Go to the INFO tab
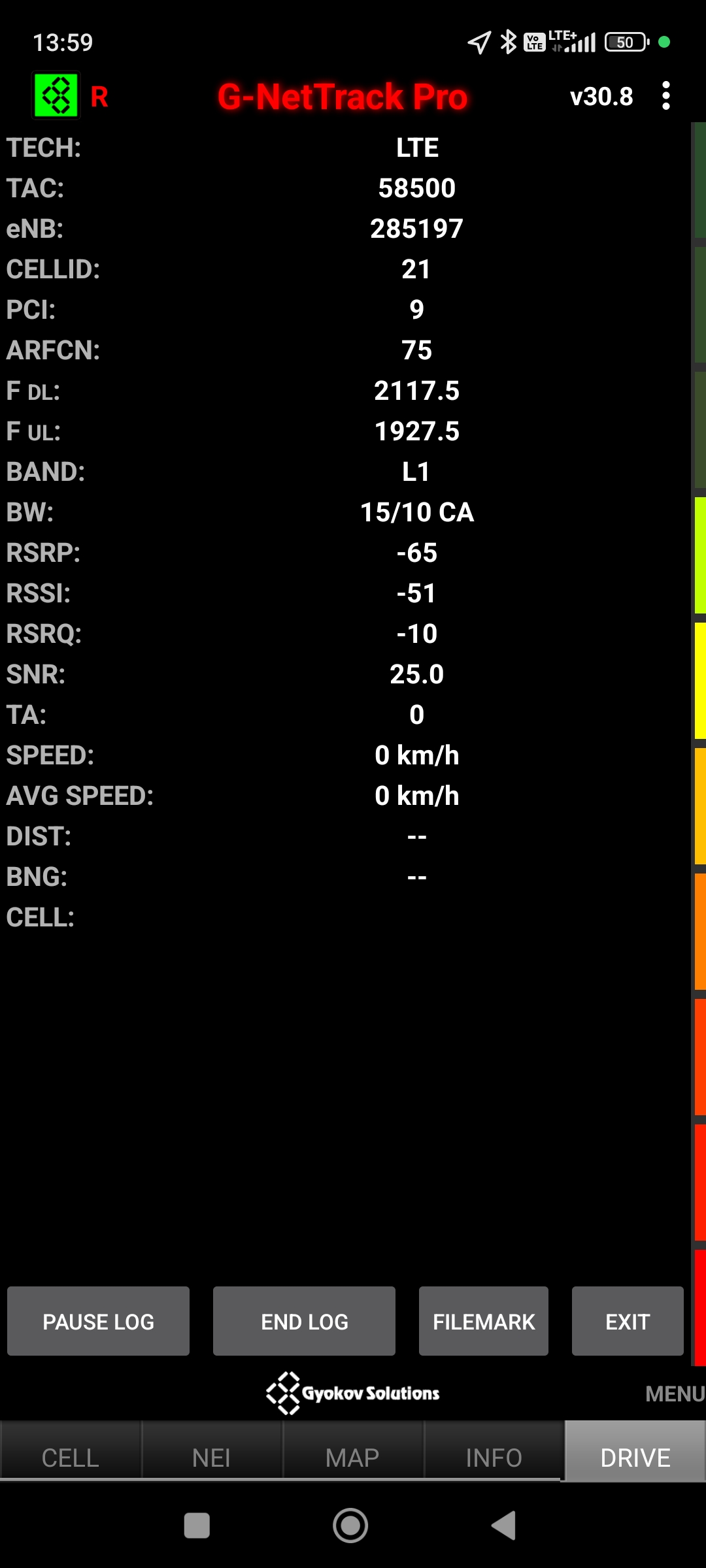 click(x=494, y=1457)
